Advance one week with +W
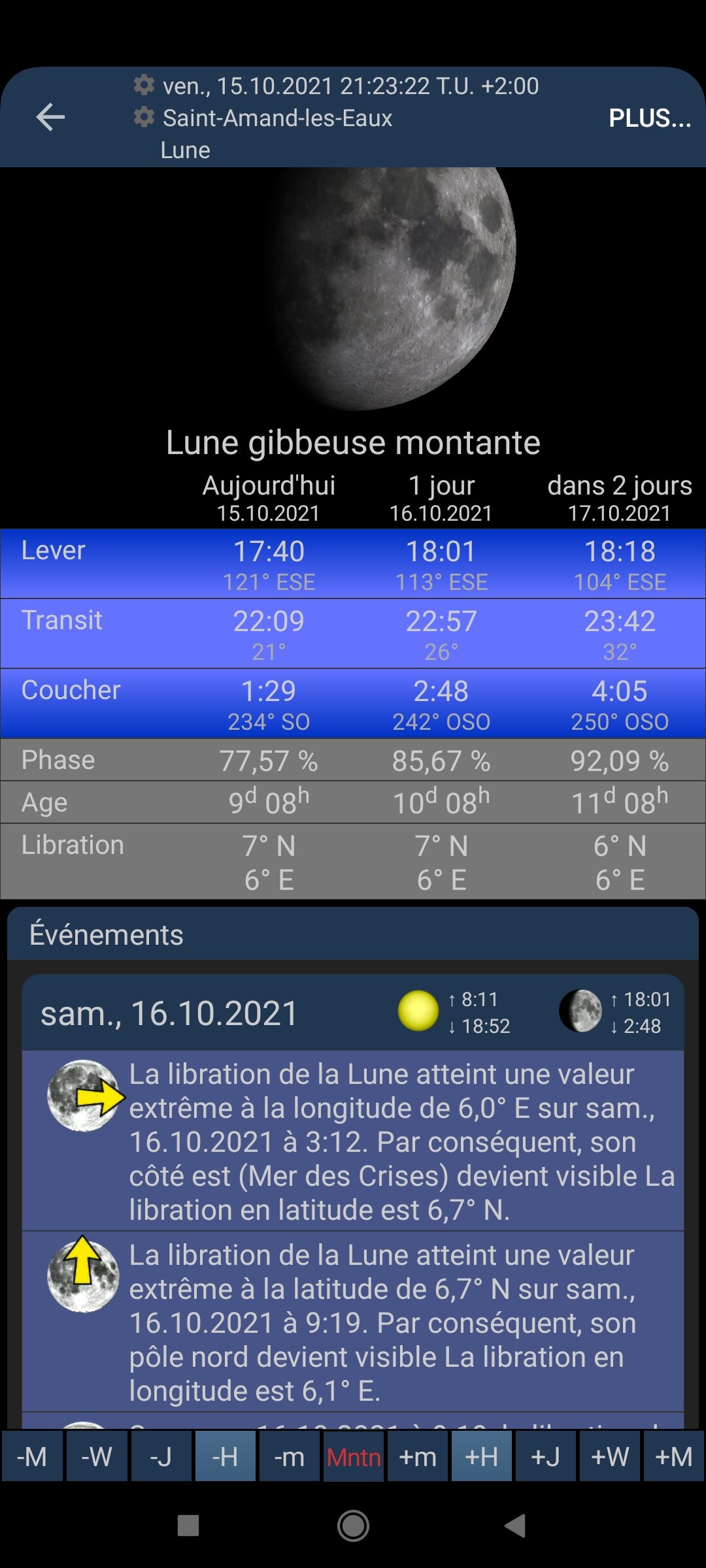Image resolution: width=706 pixels, height=1568 pixels. pos(610,1457)
